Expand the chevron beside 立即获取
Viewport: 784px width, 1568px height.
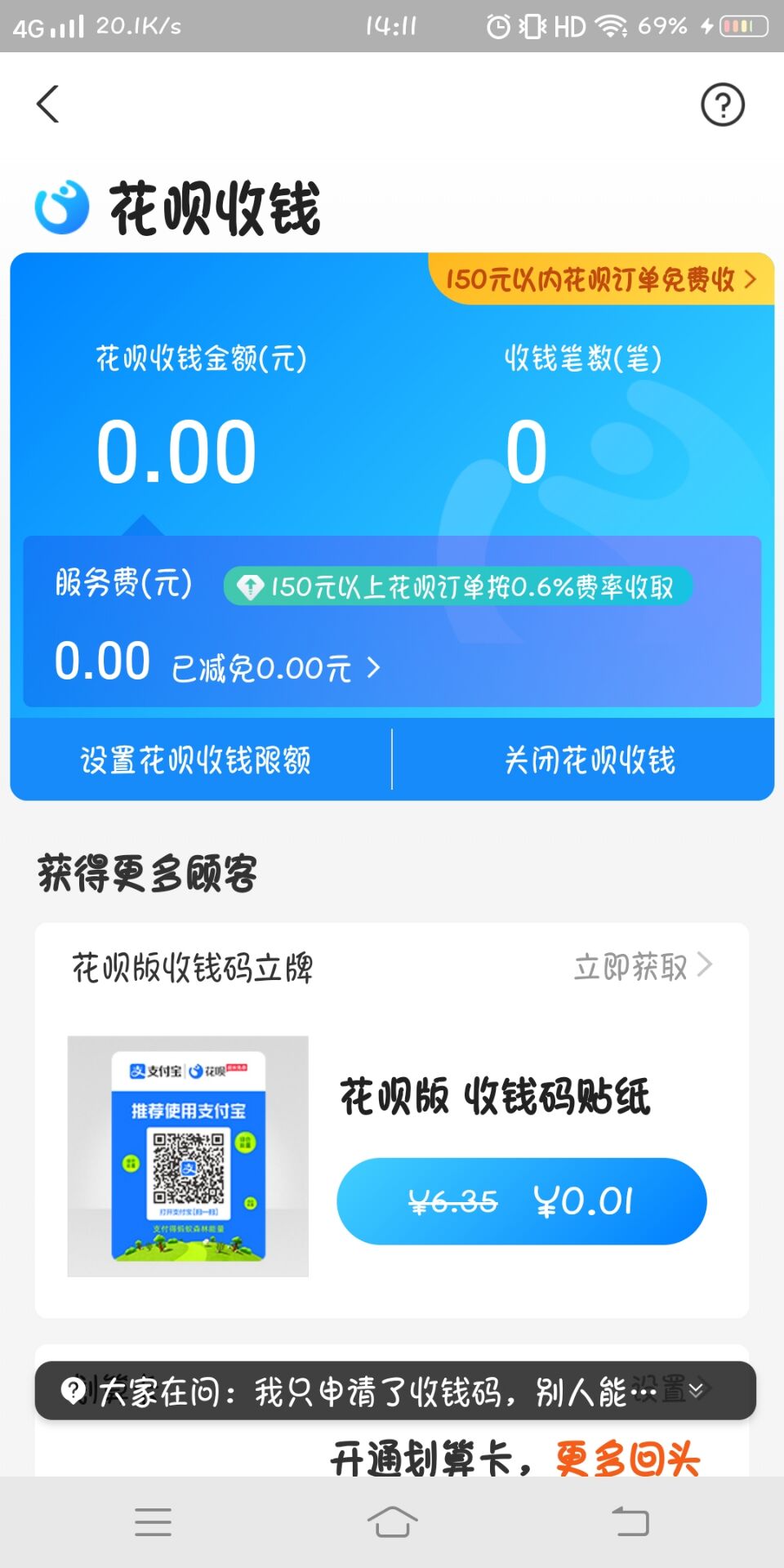coord(706,966)
